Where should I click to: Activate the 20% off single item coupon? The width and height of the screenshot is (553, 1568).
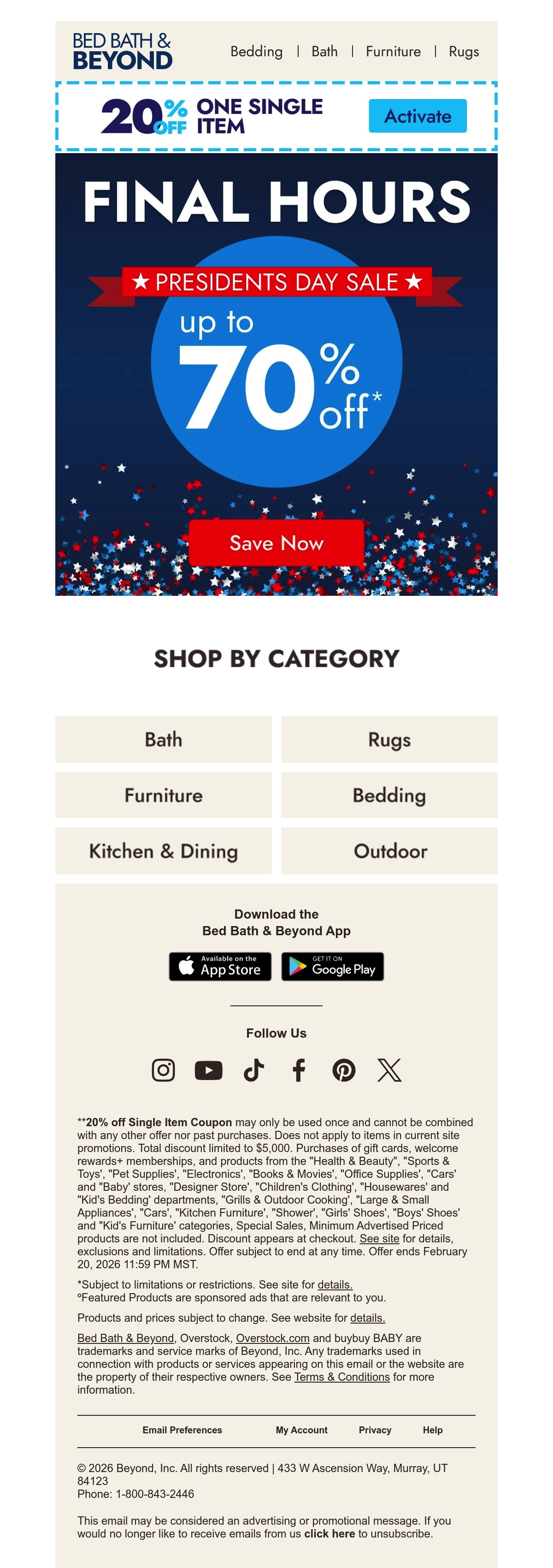418,116
